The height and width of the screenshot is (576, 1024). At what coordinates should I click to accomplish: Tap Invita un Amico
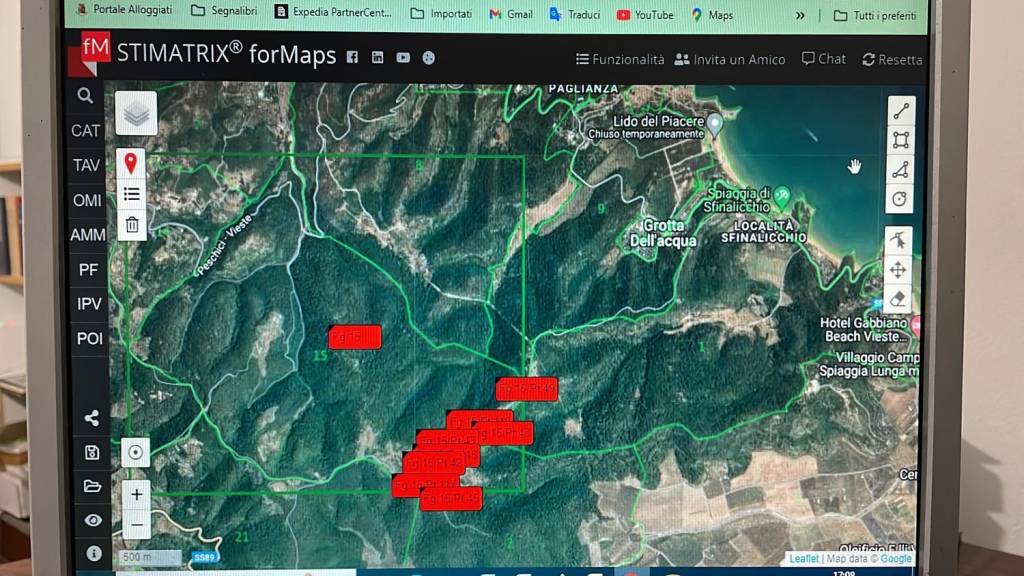[x=730, y=59]
